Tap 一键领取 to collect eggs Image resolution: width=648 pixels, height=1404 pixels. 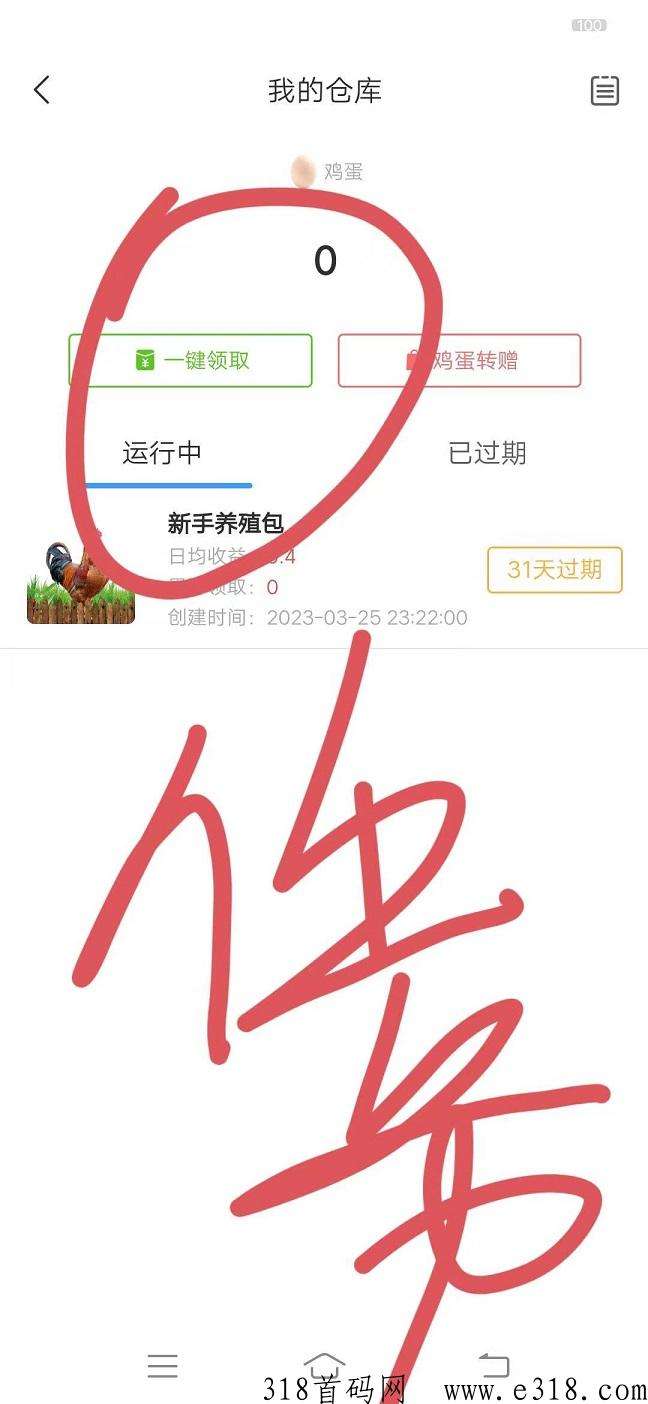click(190, 360)
